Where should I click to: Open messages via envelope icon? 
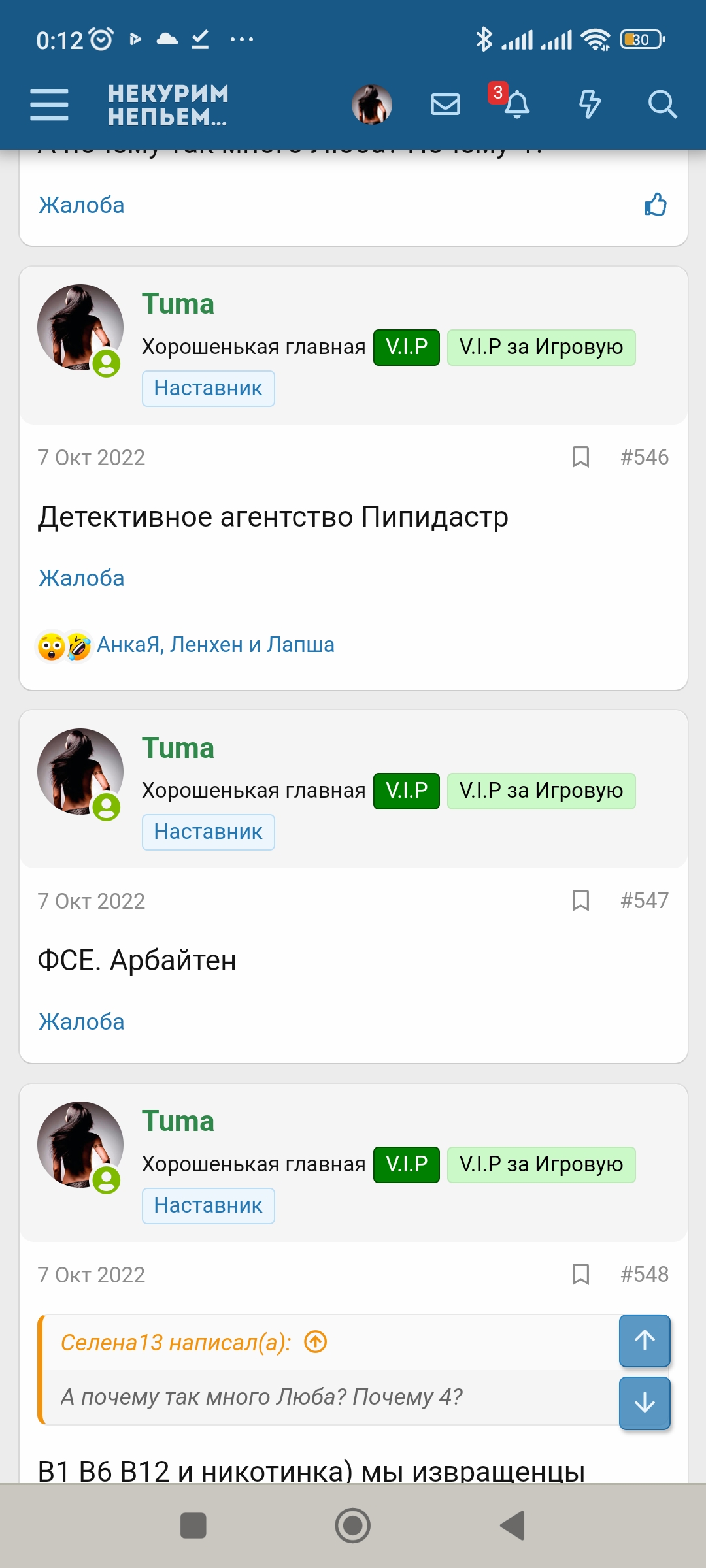click(445, 103)
